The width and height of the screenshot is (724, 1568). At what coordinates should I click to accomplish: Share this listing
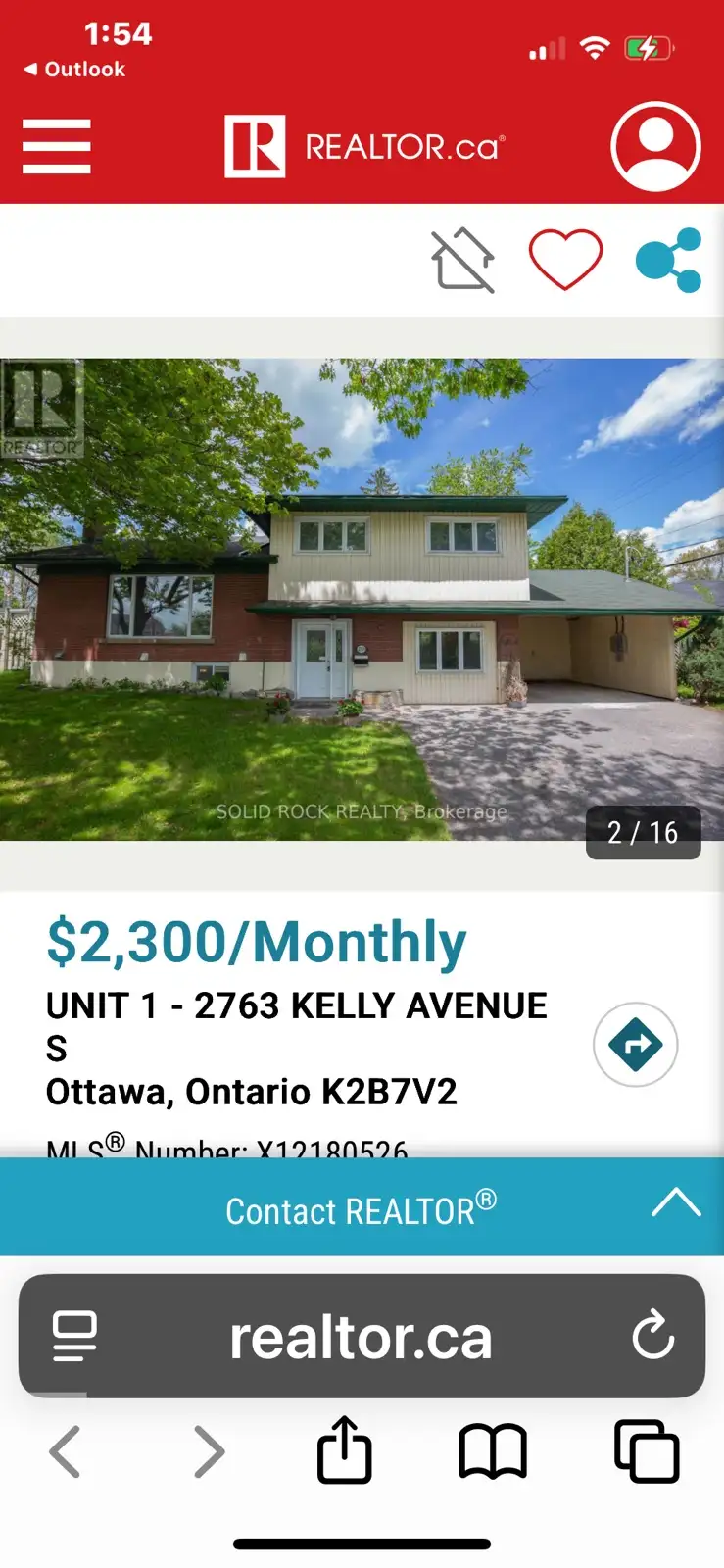[669, 261]
